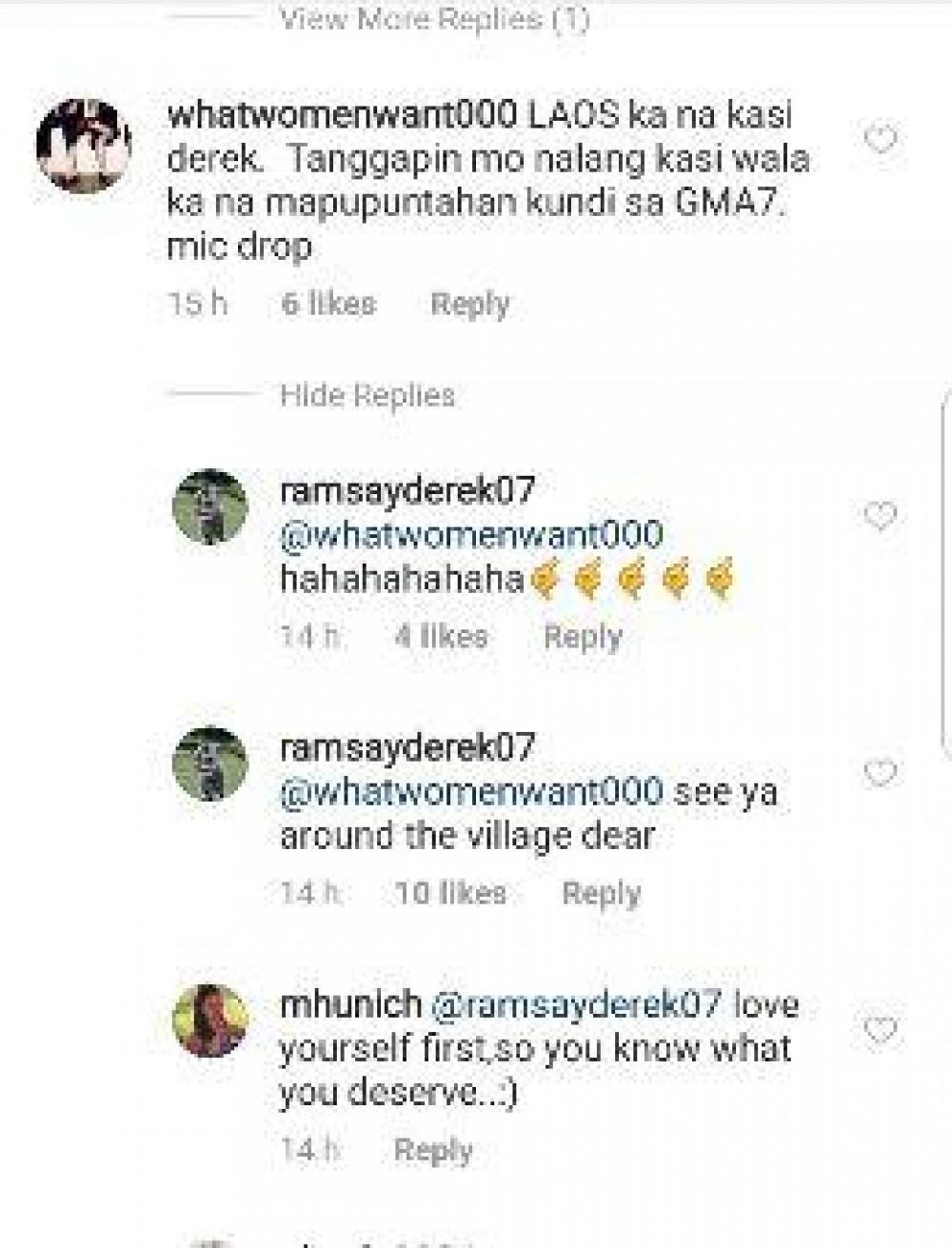Open @ramsayderek07 mention in mhunich's comment
The image size is (952, 1248).
(577, 1004)
